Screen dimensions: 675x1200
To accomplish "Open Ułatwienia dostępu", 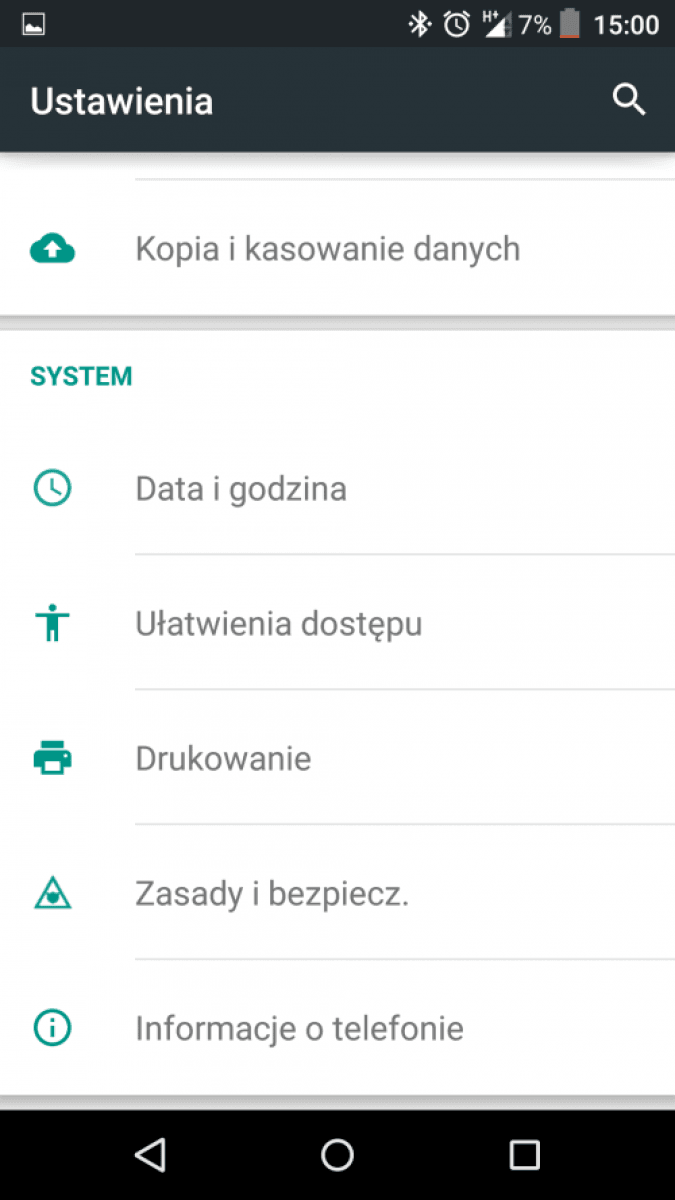I will 337,623.
